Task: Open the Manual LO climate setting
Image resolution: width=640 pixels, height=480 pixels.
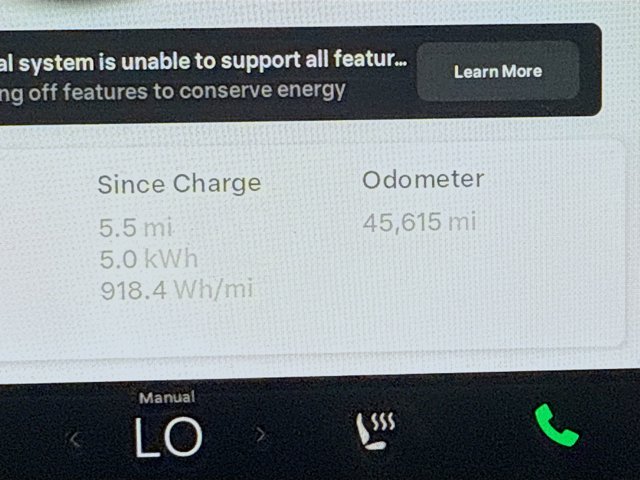Action: click(168, 436)
